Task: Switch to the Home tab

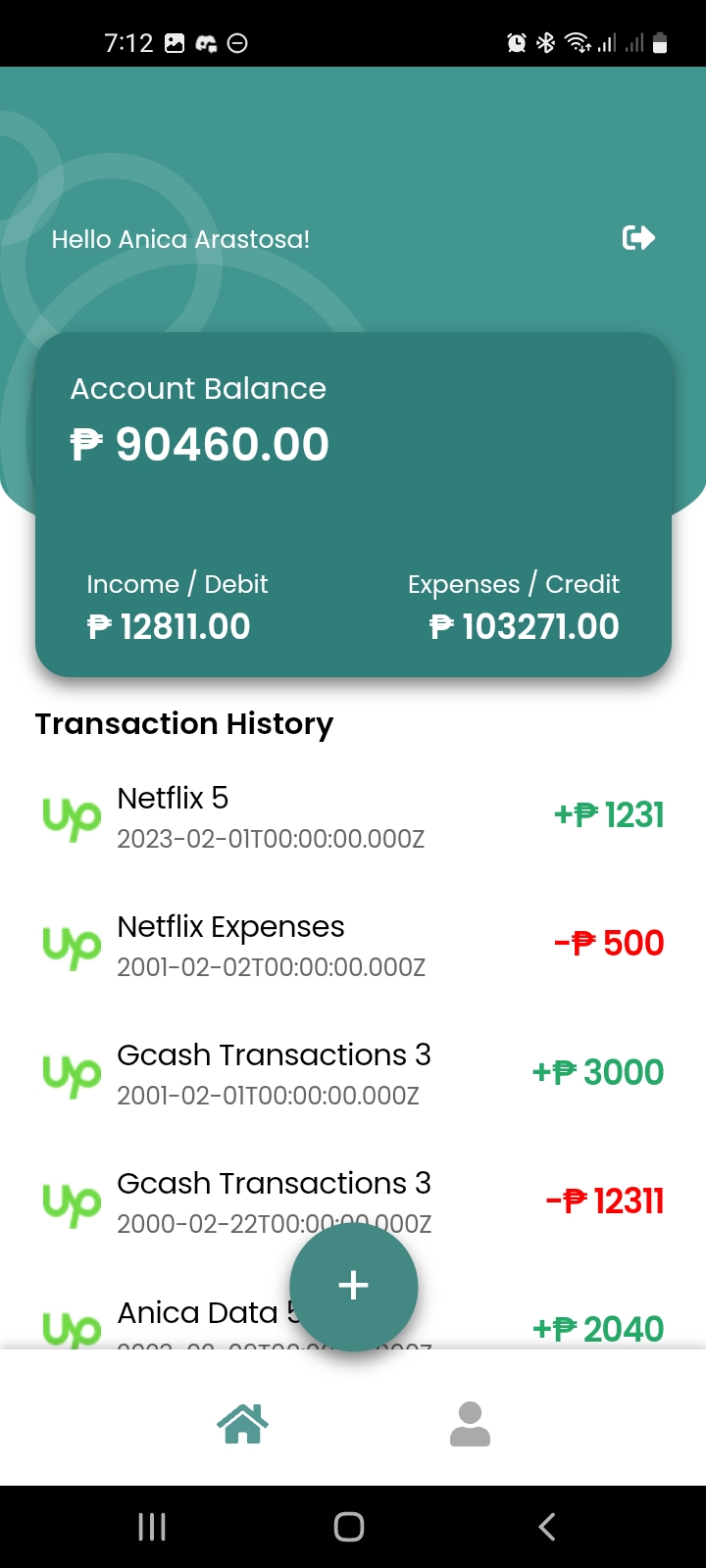Action: point(242,1423)
